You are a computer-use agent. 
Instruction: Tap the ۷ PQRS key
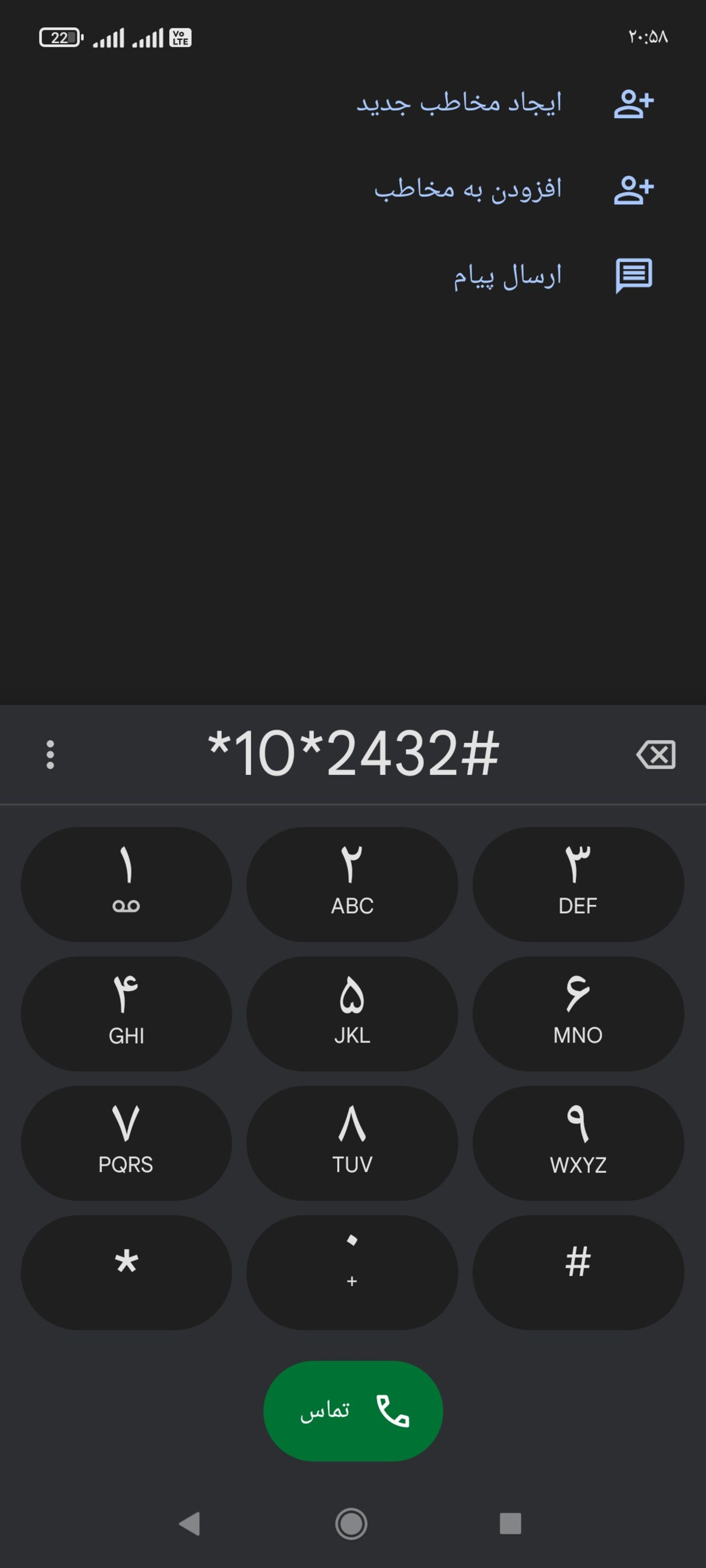[126, 1142]
